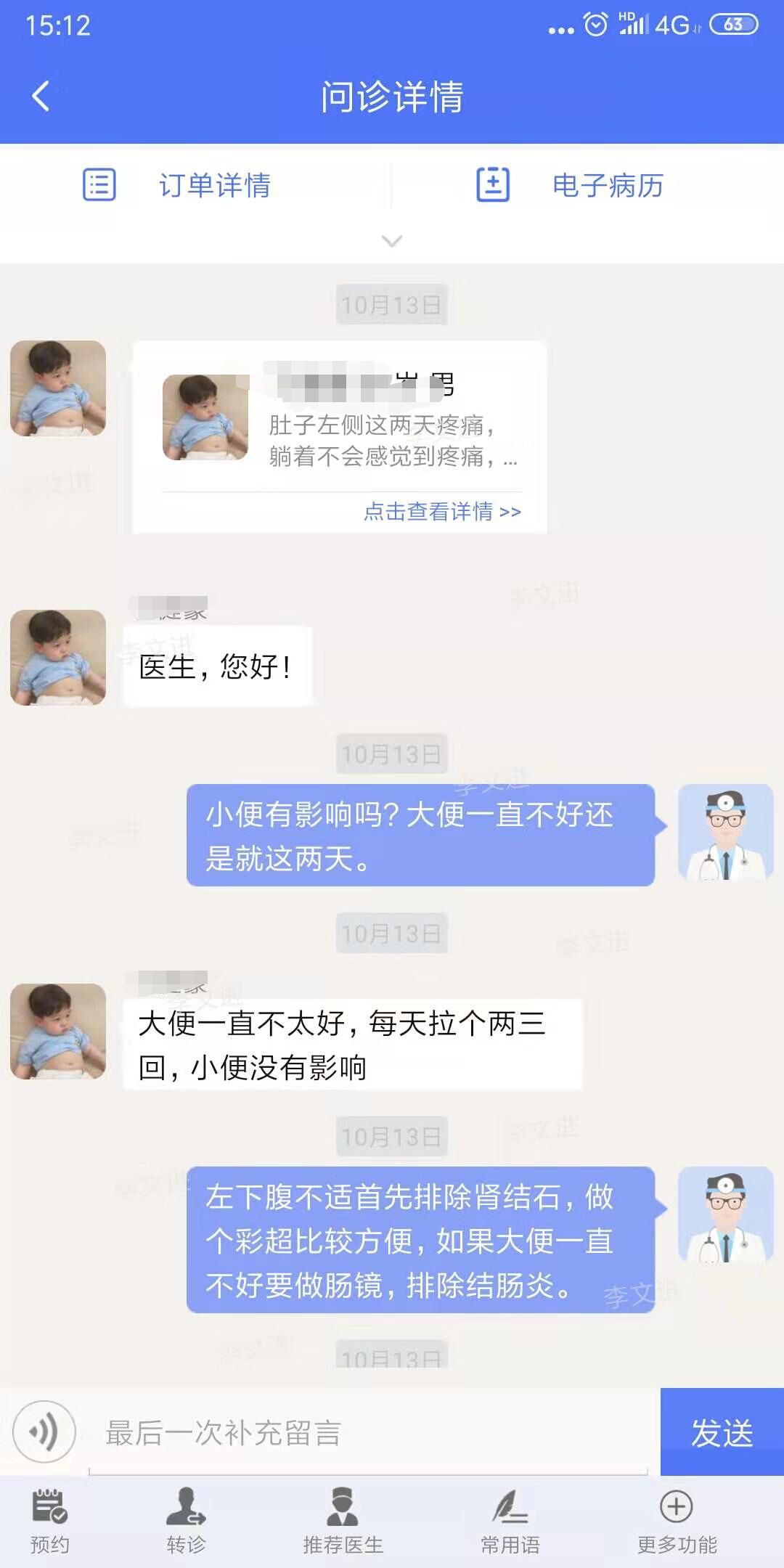Open 预约 appointment option

(50, 1522)
